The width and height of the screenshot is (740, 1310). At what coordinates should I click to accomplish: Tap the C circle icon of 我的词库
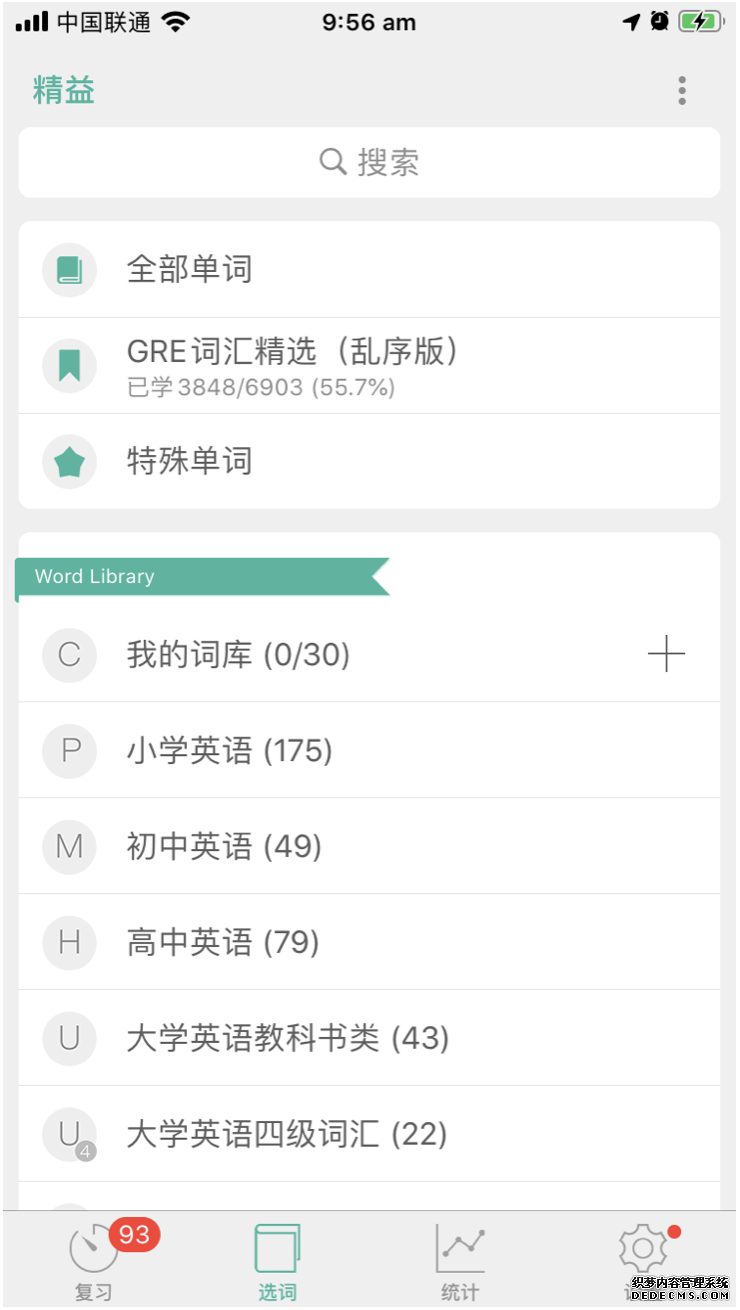pyautogui.click(x=69, y=655)
